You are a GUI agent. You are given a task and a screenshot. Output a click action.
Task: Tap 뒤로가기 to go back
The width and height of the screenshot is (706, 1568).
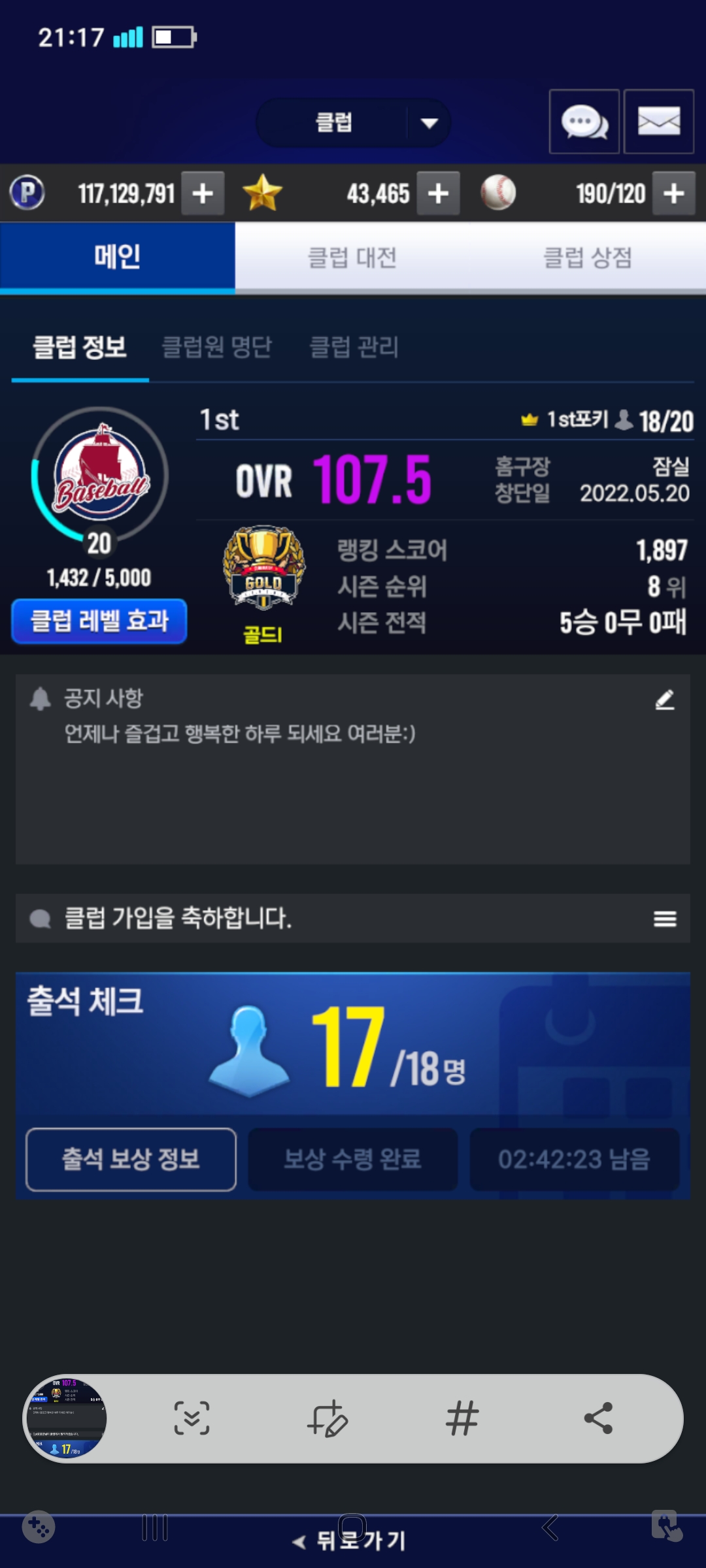(350, 1541)
